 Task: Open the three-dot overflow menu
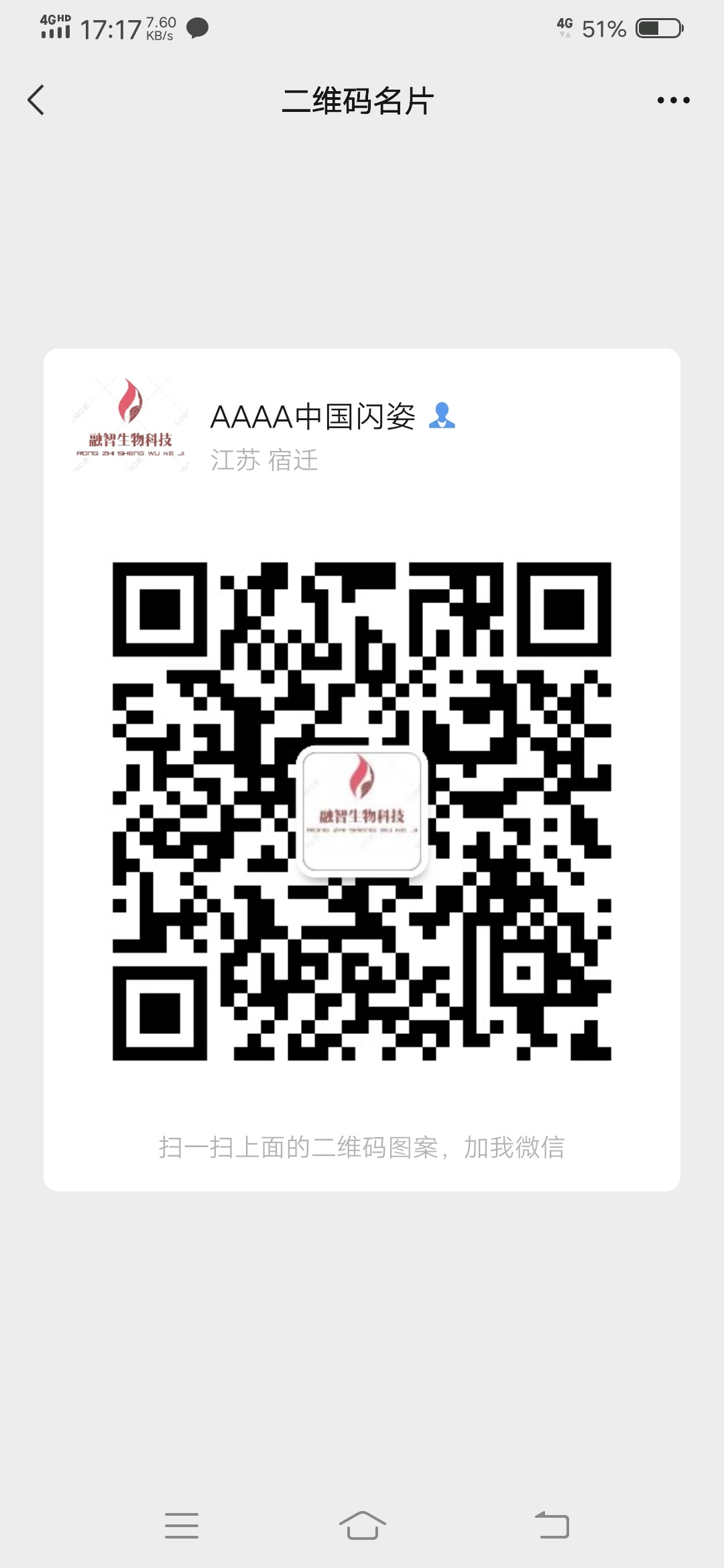[673, 101]
